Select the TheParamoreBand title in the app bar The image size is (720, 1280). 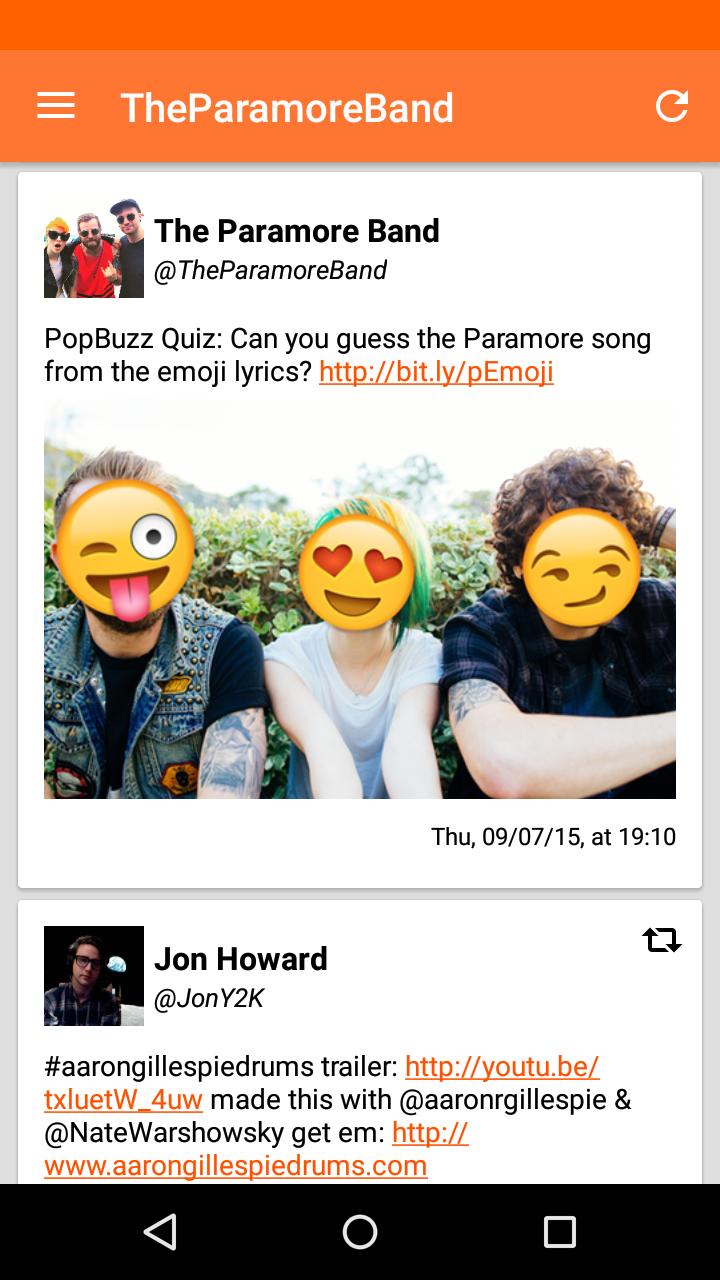point(286,106)
